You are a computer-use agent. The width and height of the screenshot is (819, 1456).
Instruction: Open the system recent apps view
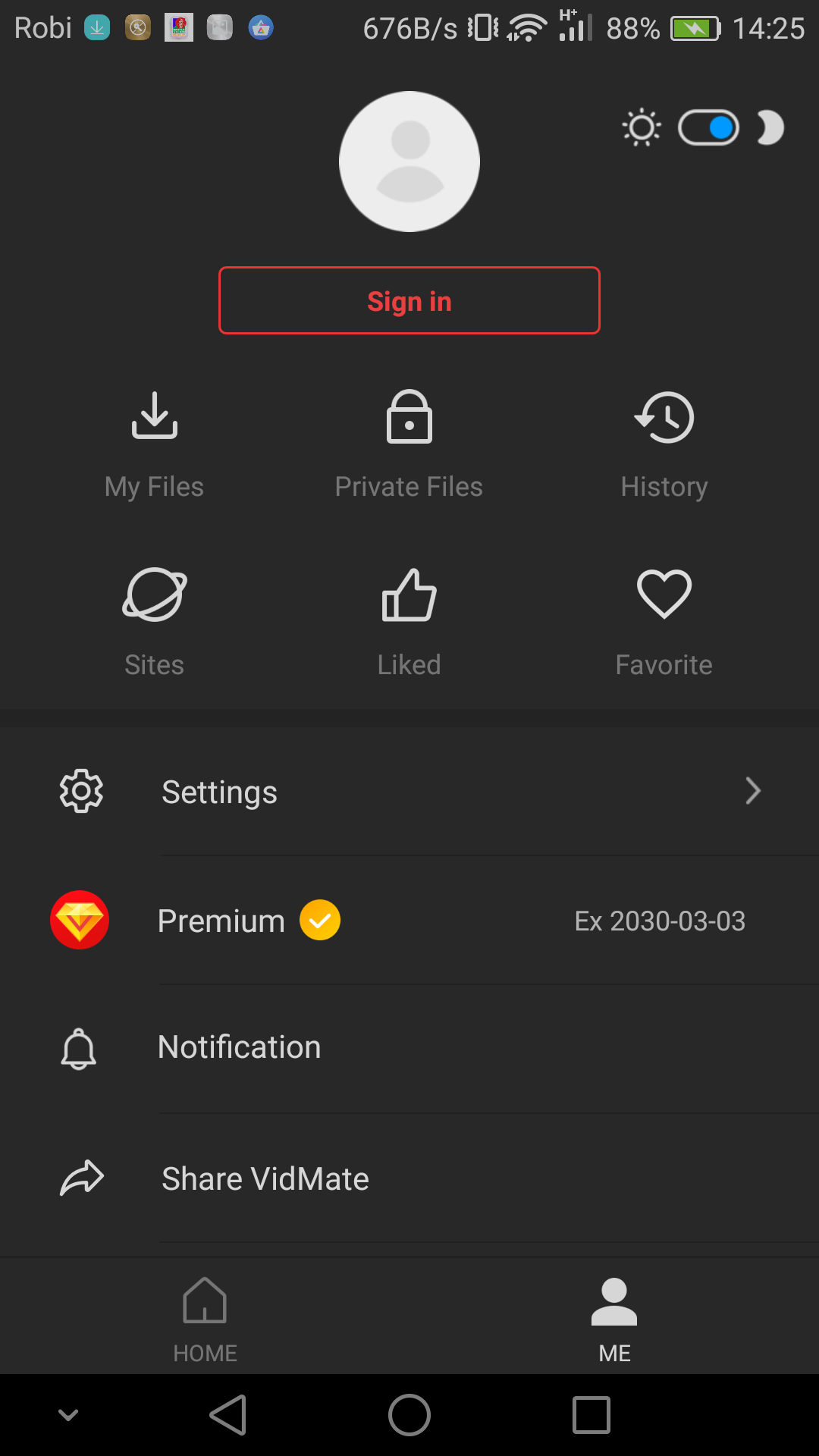pyautogui.click(x=591, y=1415)
